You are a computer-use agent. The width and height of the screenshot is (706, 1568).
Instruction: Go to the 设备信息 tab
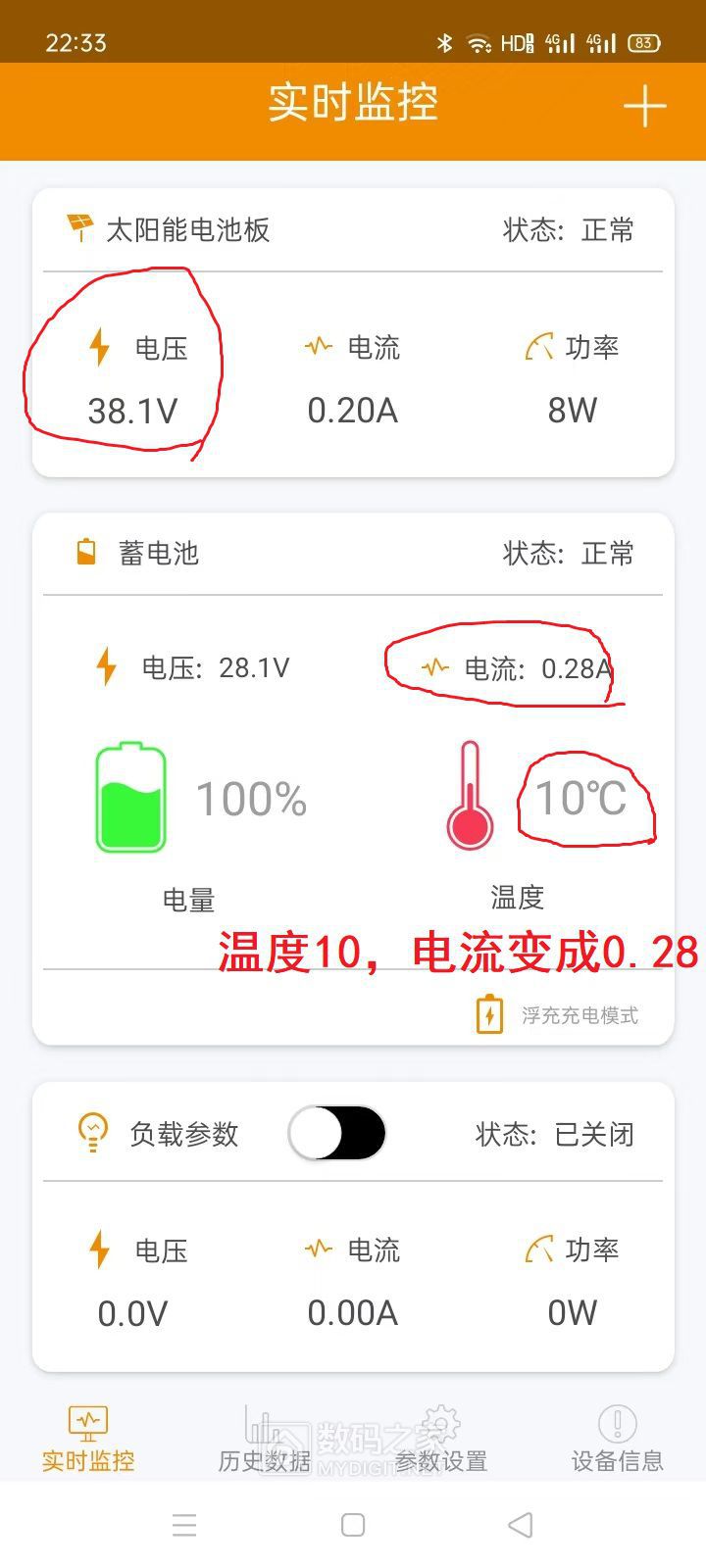[x=617, y=1439]
